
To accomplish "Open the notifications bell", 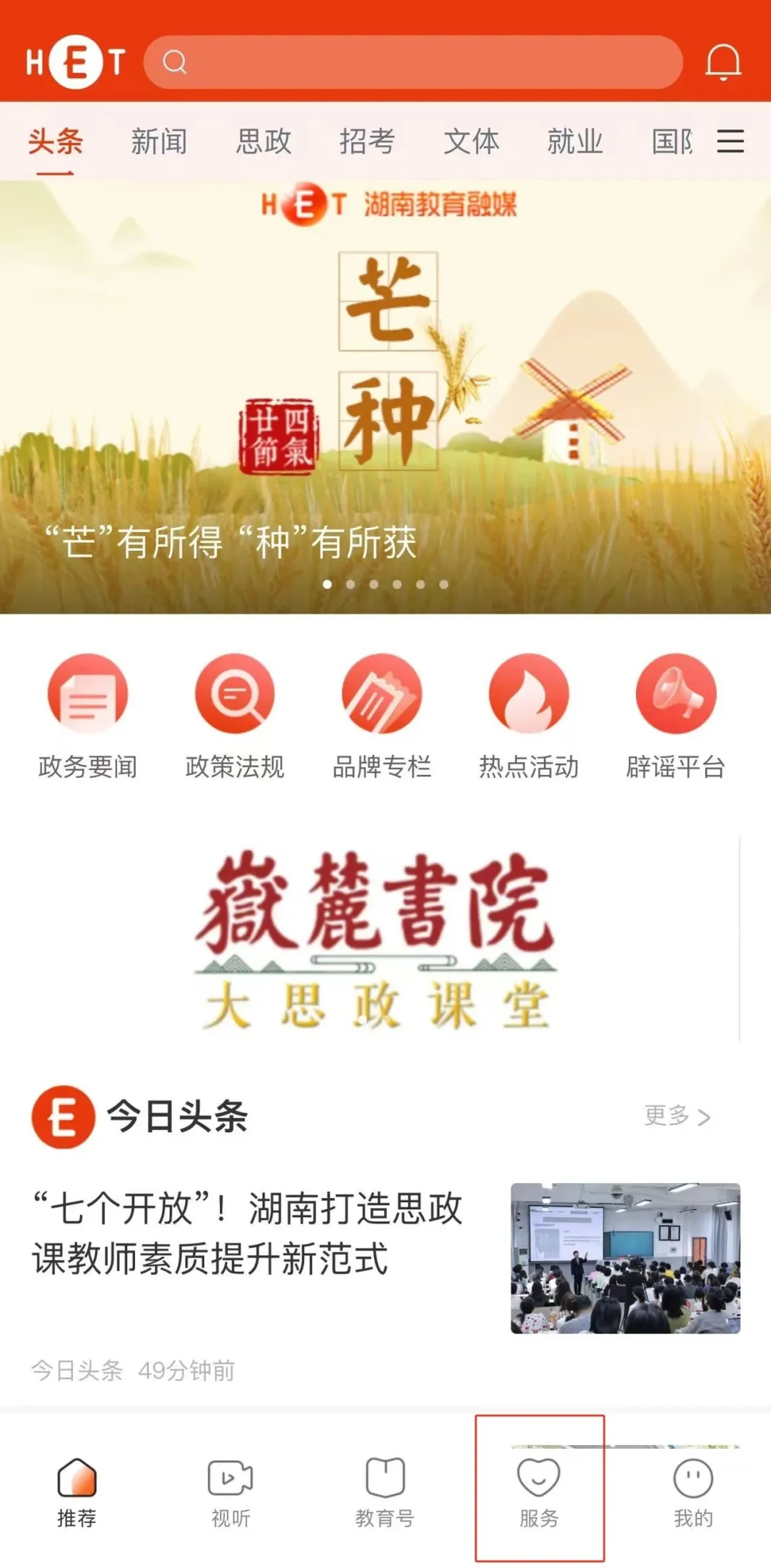I will pyautogui.click(x=723, y=62).
